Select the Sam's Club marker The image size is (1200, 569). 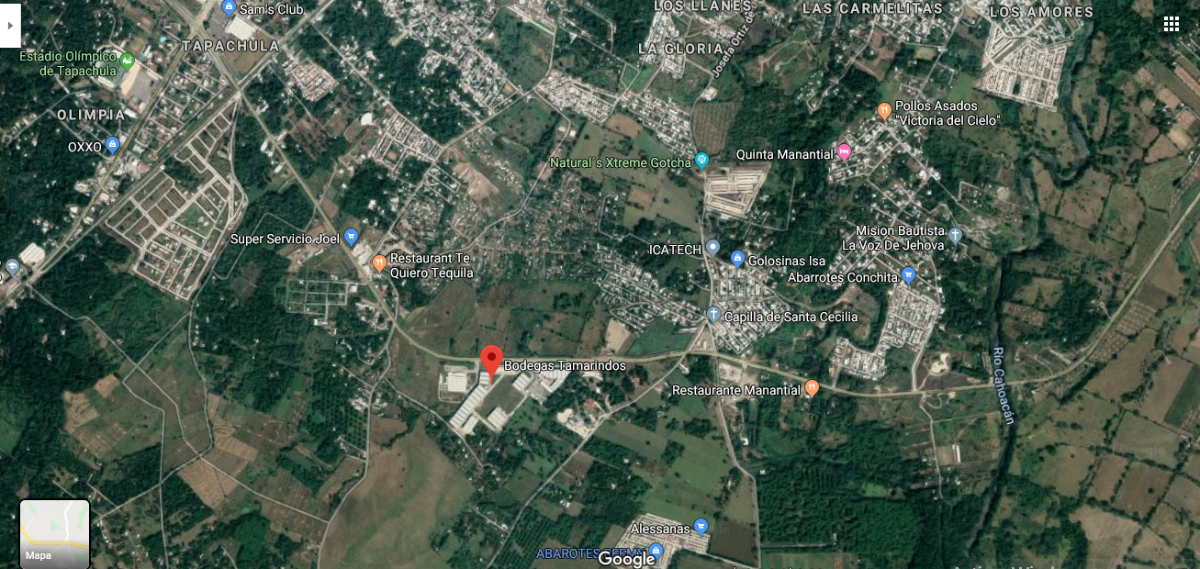pos(229,9)
